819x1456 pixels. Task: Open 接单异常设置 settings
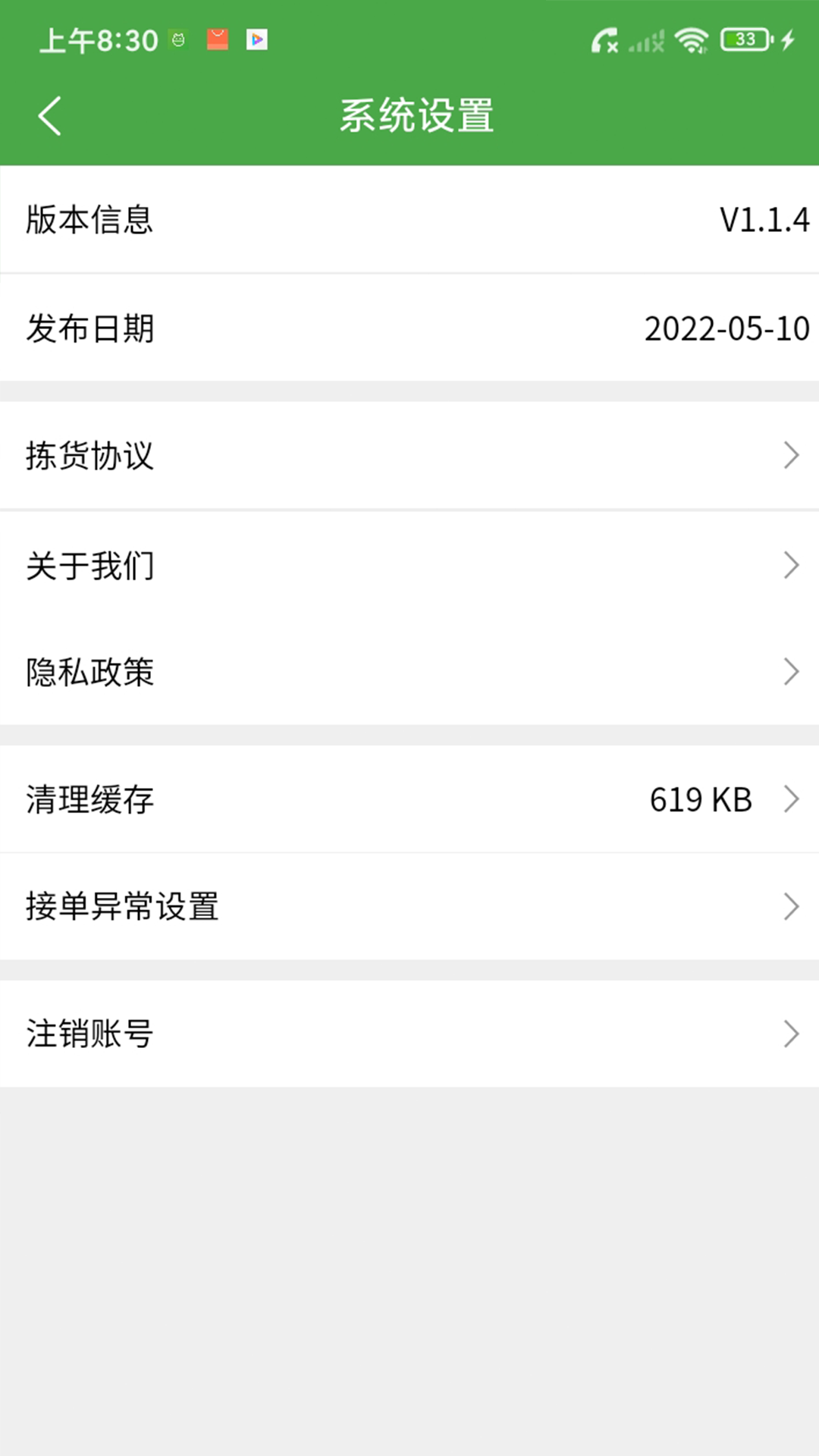click(409, 906)
